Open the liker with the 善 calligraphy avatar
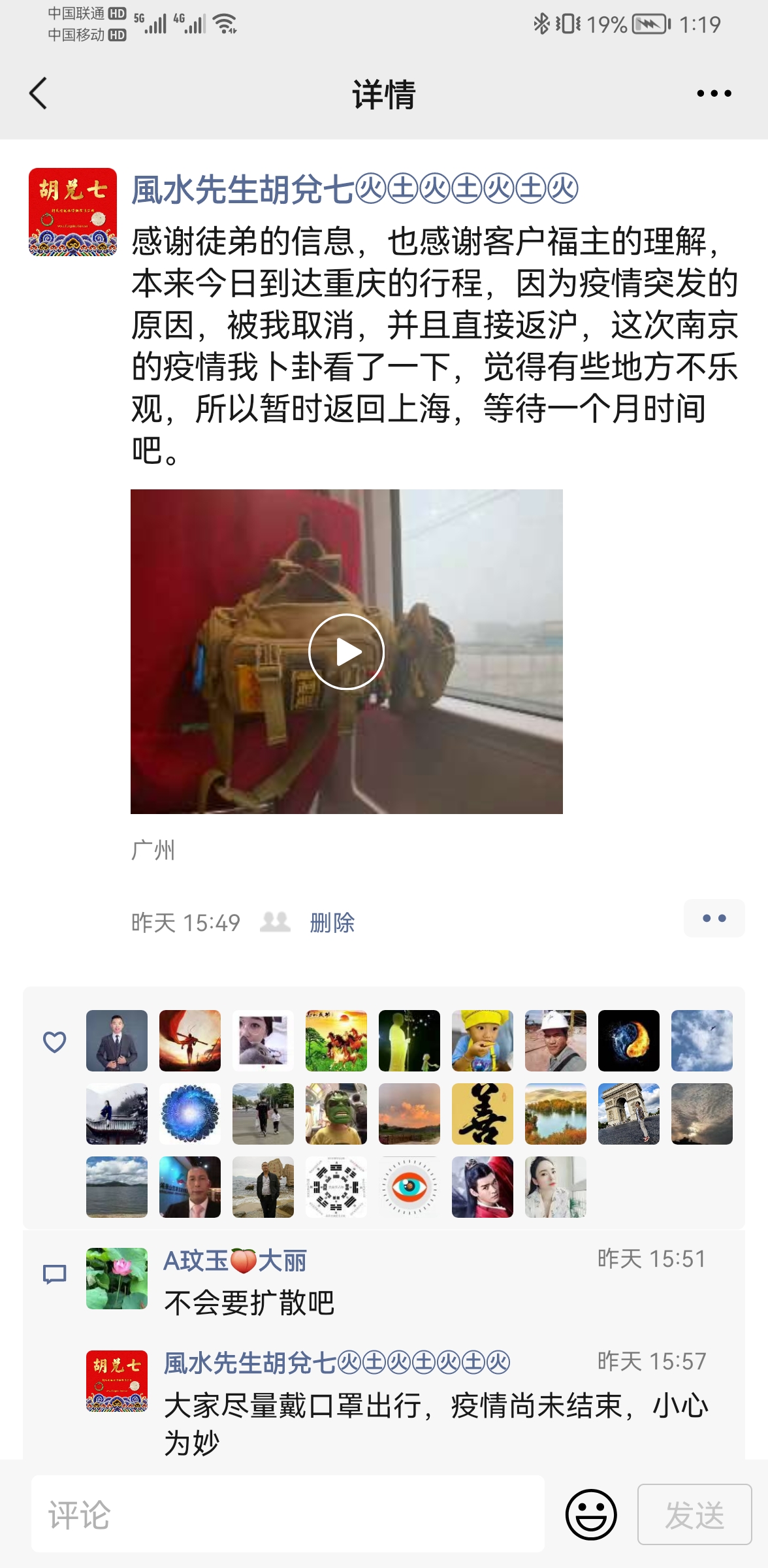This screenshot has height=1568, width=768. pos(483,1114)
